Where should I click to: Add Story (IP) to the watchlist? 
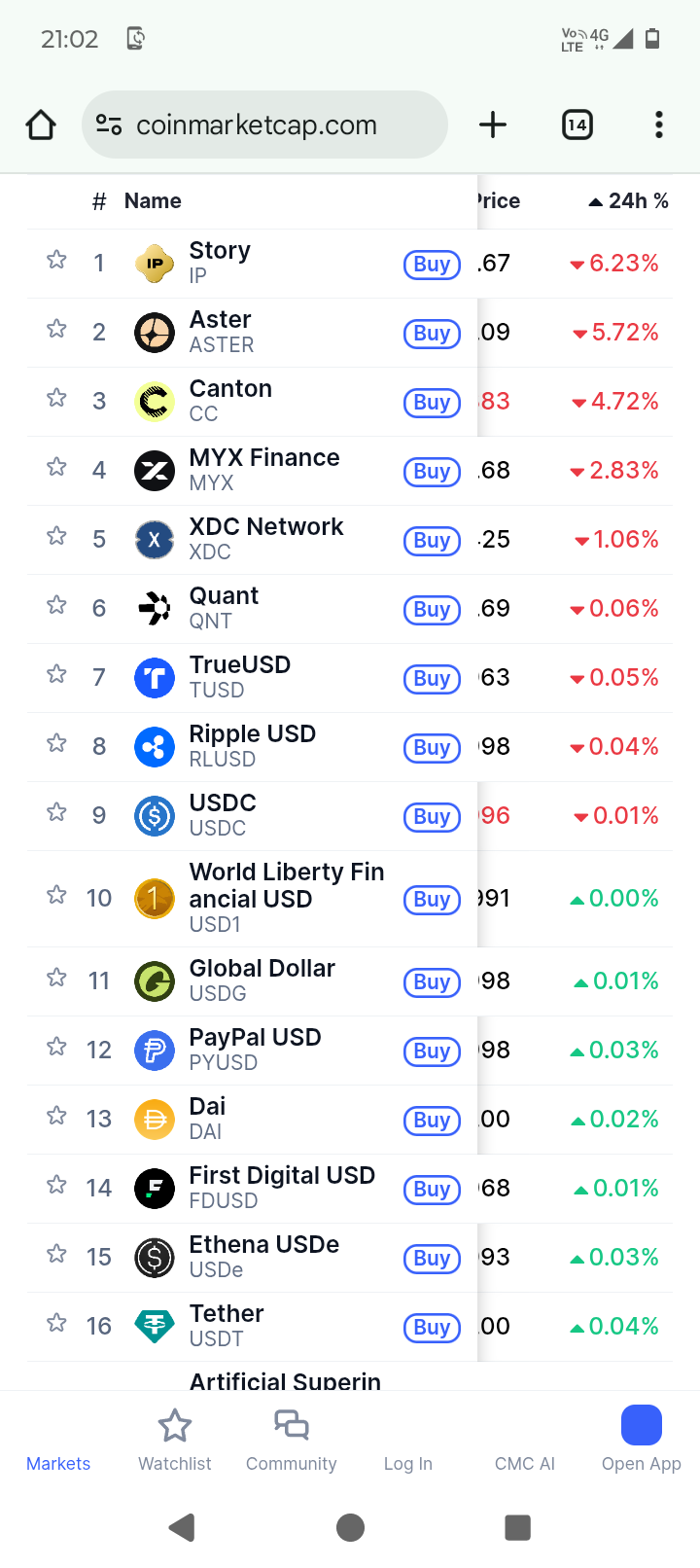point(56,260)
